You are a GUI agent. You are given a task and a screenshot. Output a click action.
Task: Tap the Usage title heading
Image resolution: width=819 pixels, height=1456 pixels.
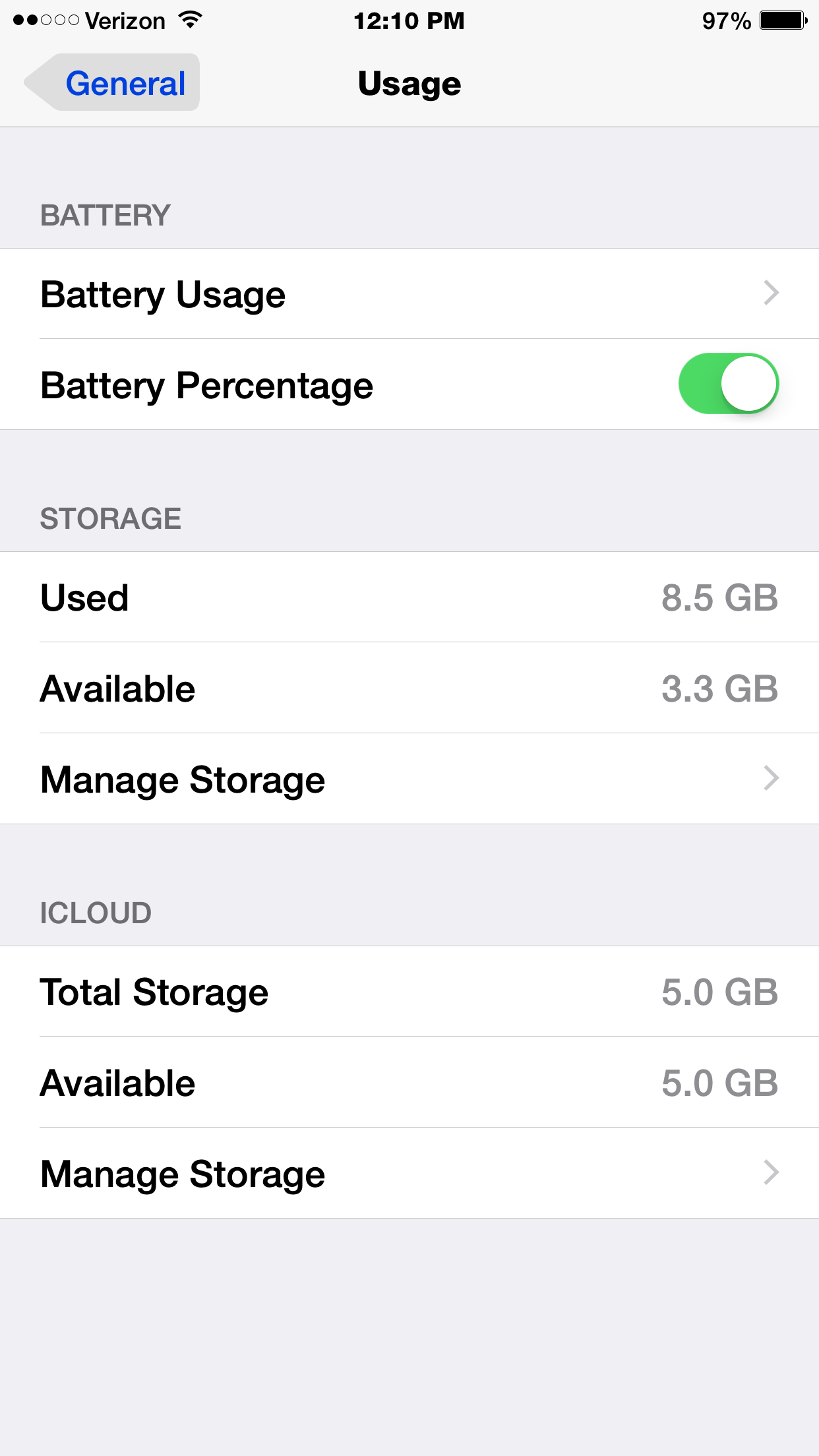point(409,83)
